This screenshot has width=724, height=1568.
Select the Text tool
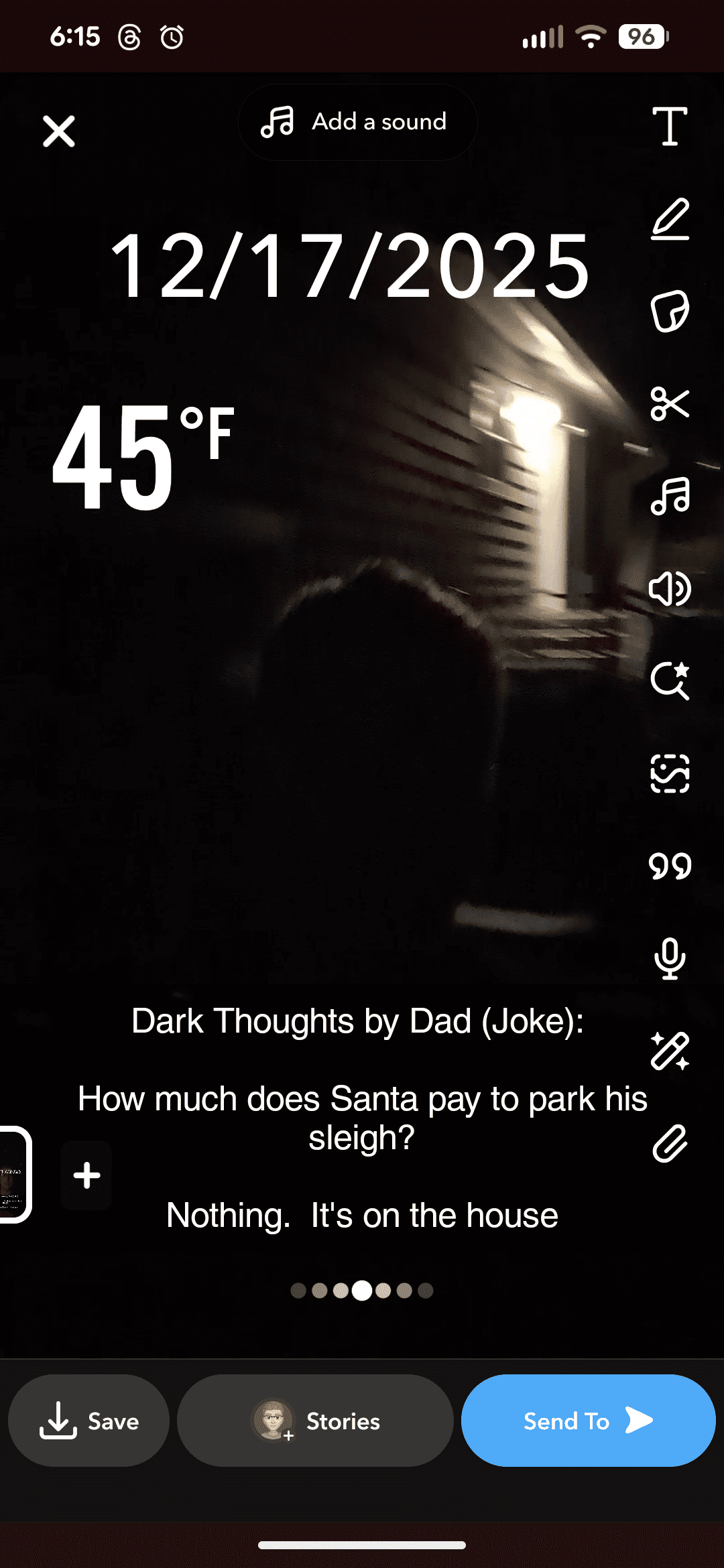click(x=671, y=127)
